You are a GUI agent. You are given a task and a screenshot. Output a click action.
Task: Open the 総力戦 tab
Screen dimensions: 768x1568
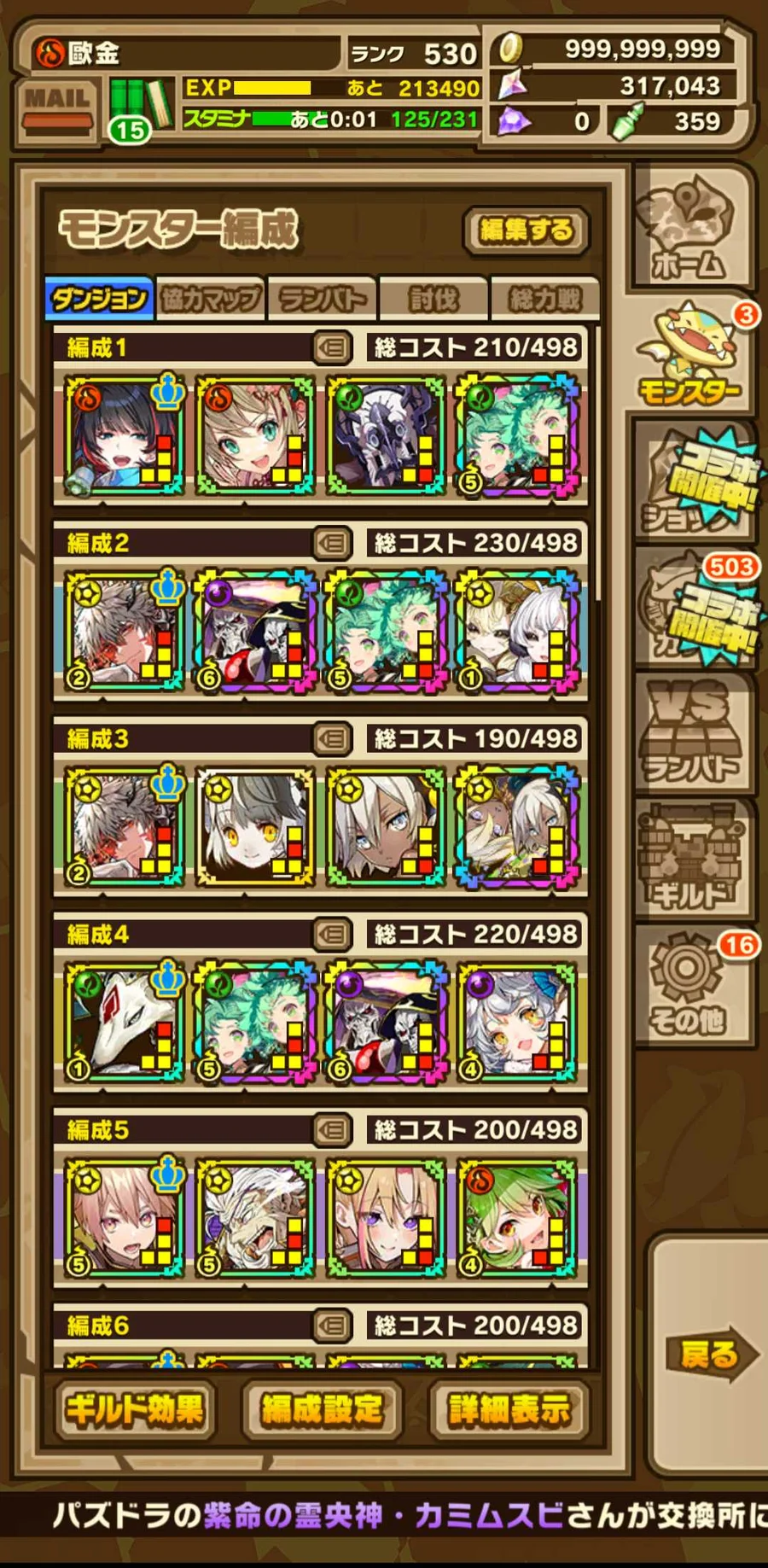pos(544,299)
